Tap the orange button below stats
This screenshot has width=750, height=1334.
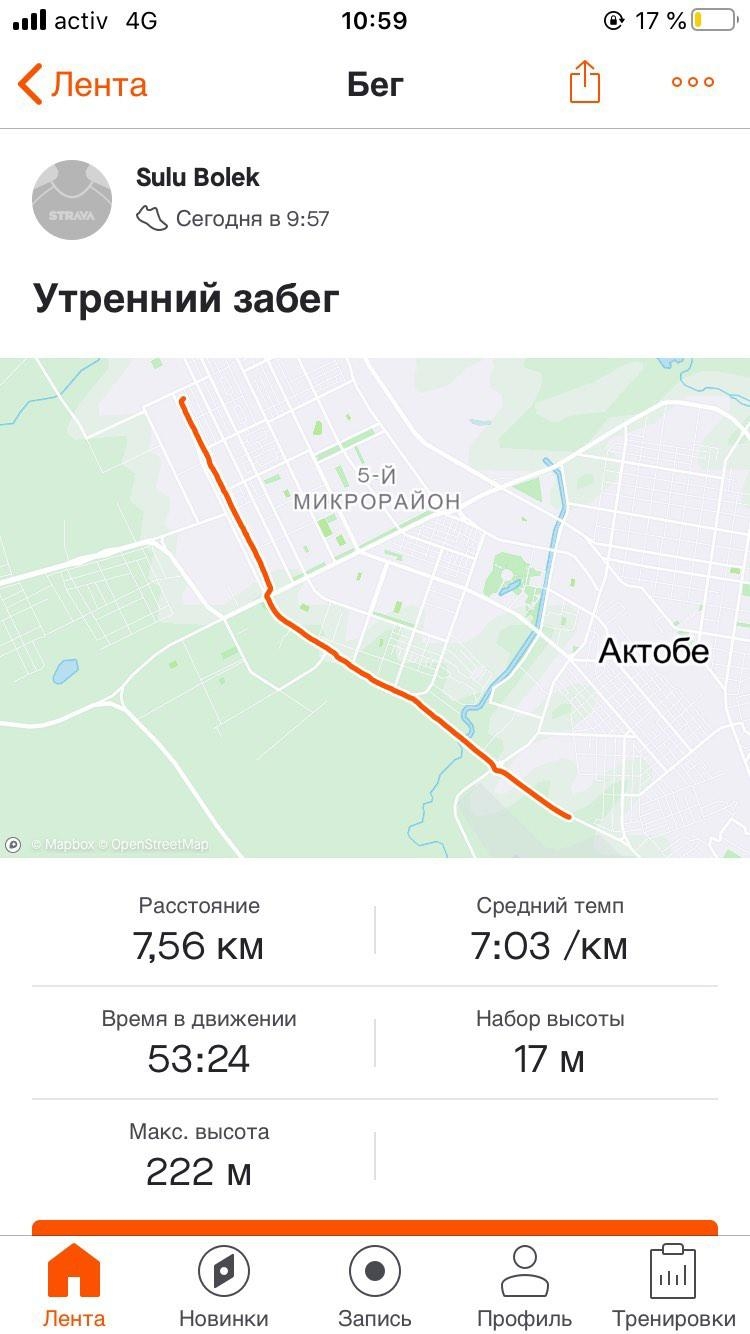point(375,1227)
